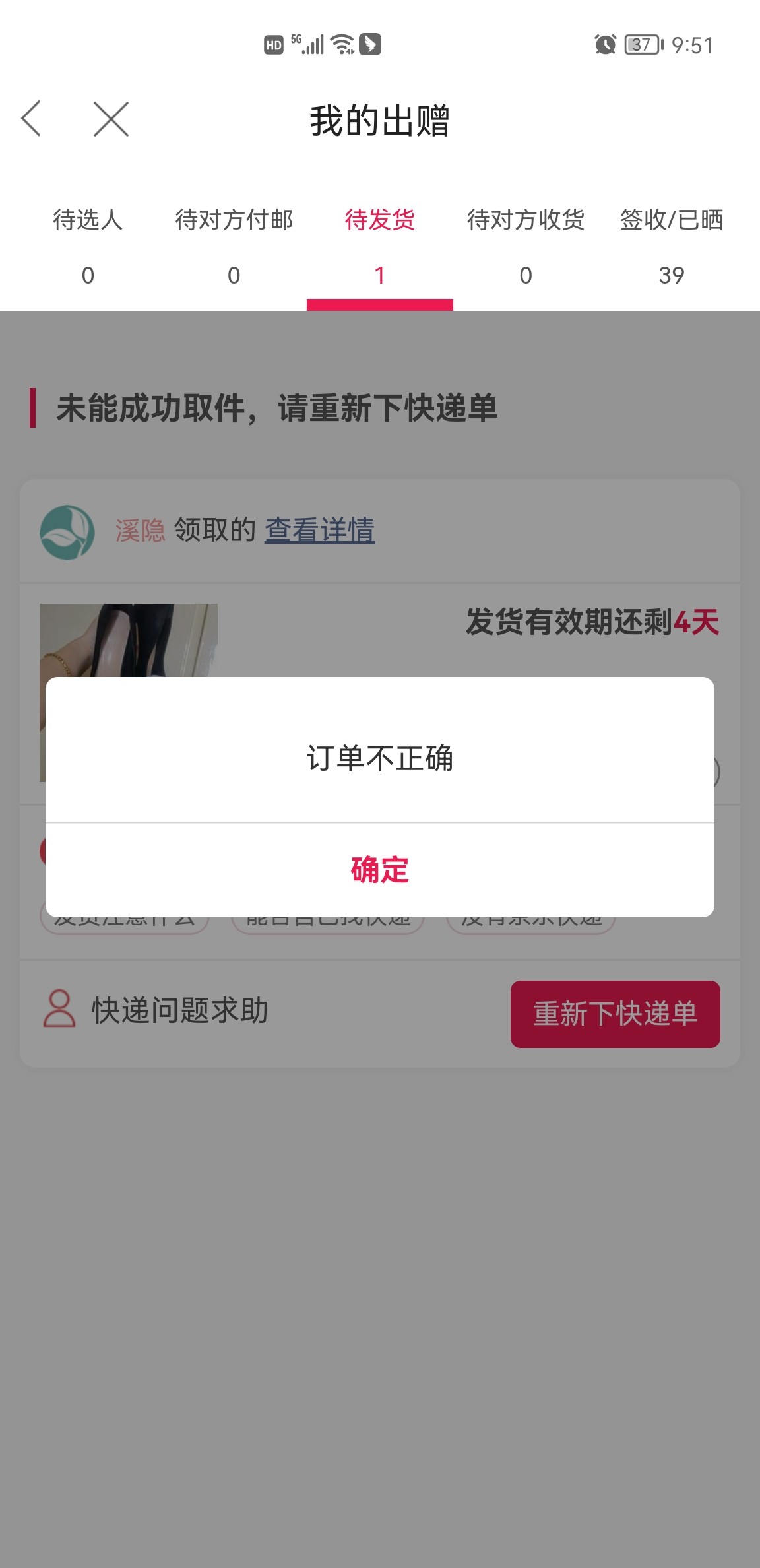View the 待对方收货 tab
Image resolution: width=760 pixels, height=1568 pixels.
click(x=525, y=245)
